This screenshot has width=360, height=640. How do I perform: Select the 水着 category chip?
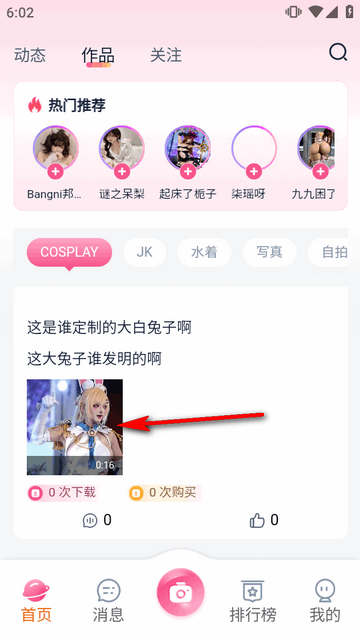click(204, 252)
